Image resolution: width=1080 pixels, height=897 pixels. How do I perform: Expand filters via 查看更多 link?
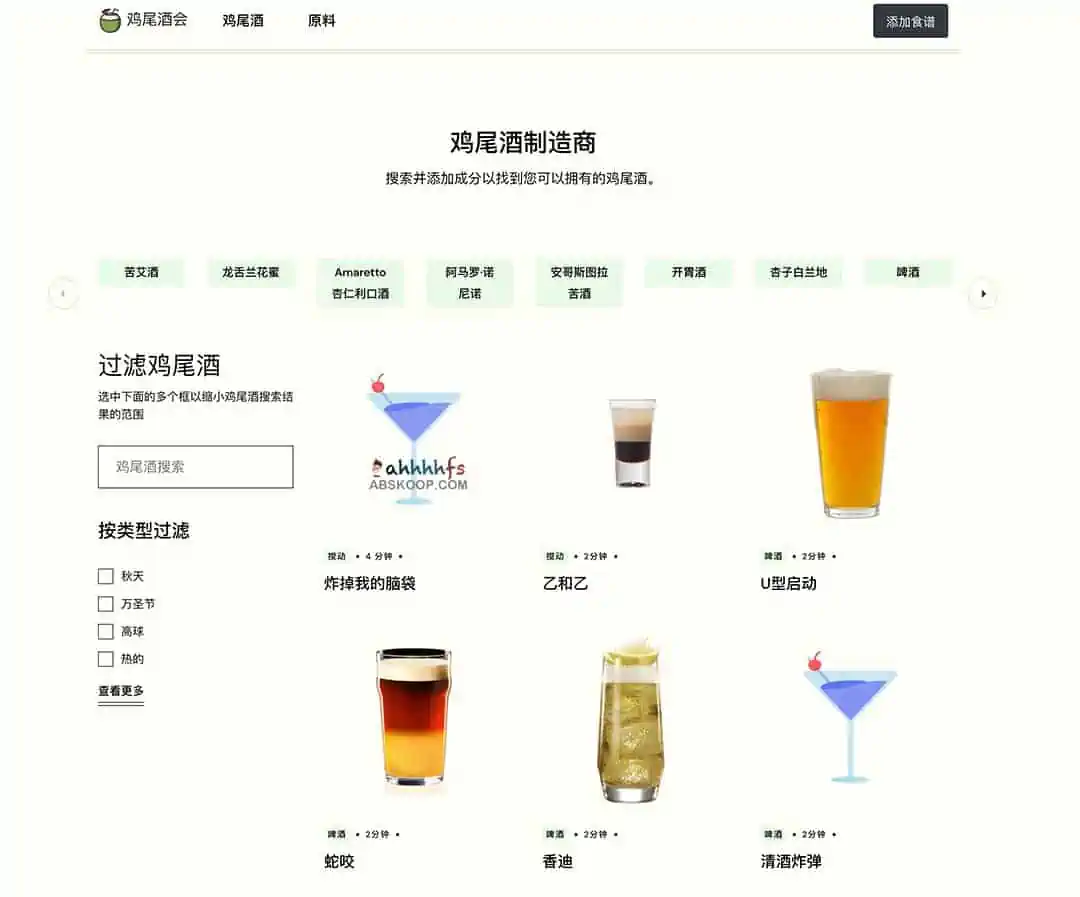[x=120, y=691]
